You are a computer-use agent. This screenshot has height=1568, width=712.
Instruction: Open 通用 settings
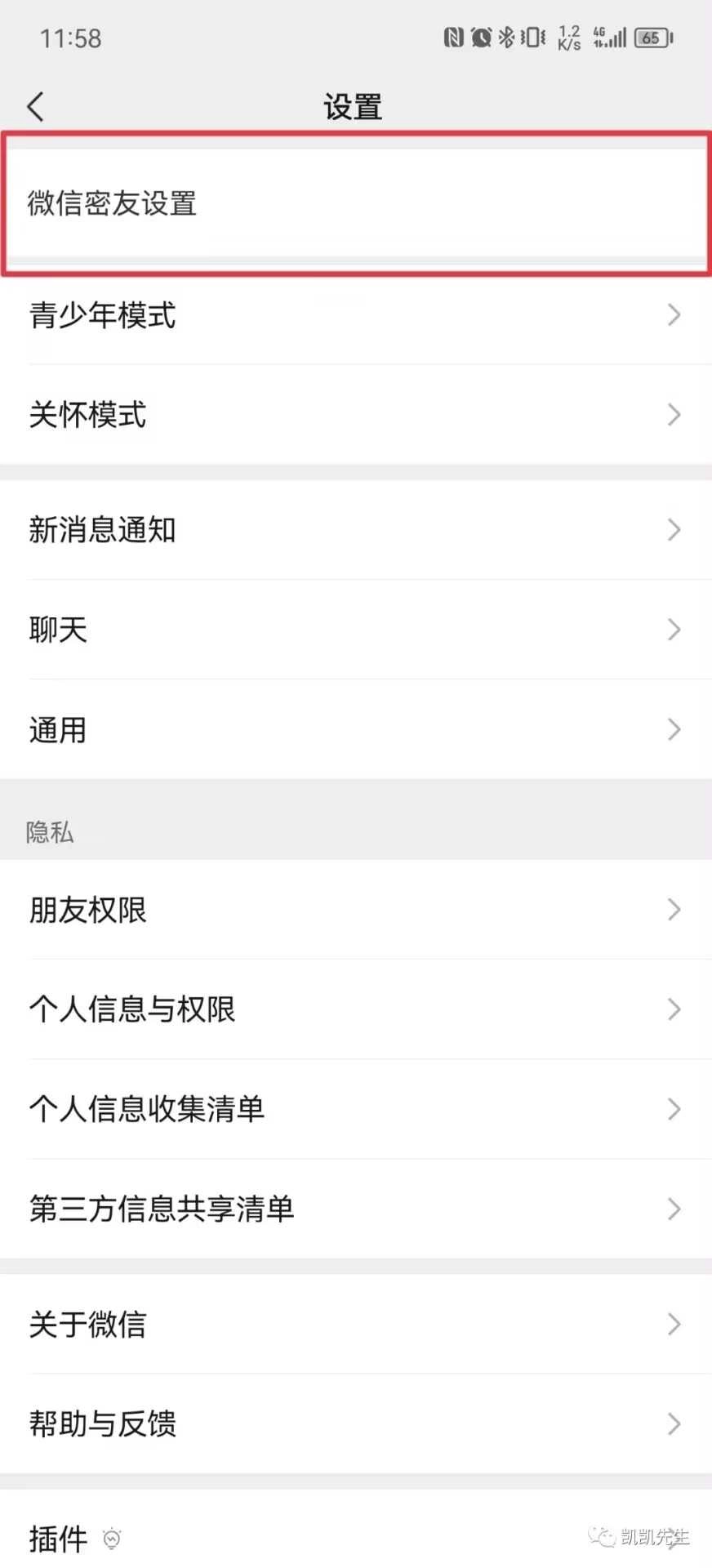click(356, 729)
